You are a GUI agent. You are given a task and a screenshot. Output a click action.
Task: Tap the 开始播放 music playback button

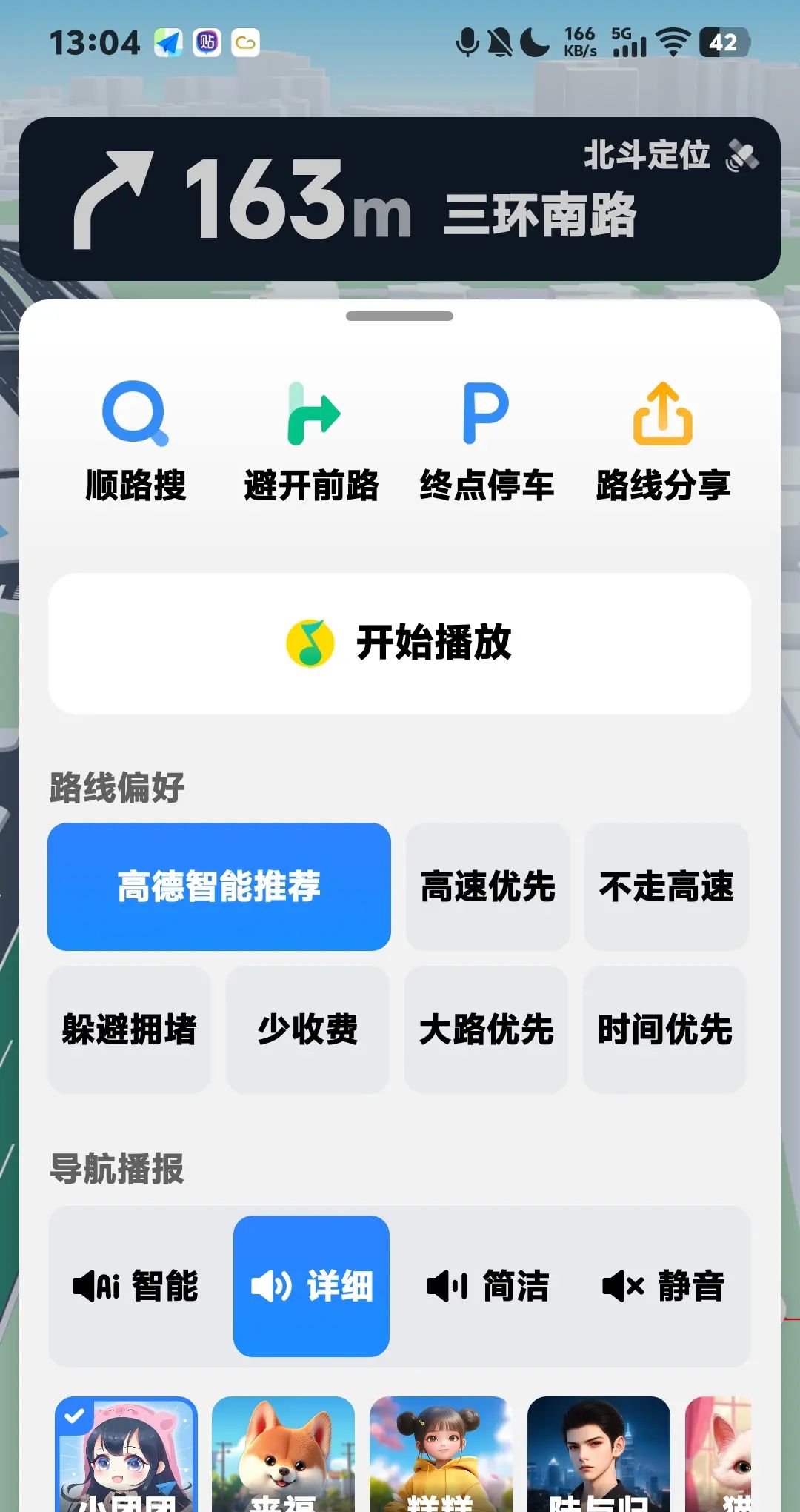click(399, 642)
